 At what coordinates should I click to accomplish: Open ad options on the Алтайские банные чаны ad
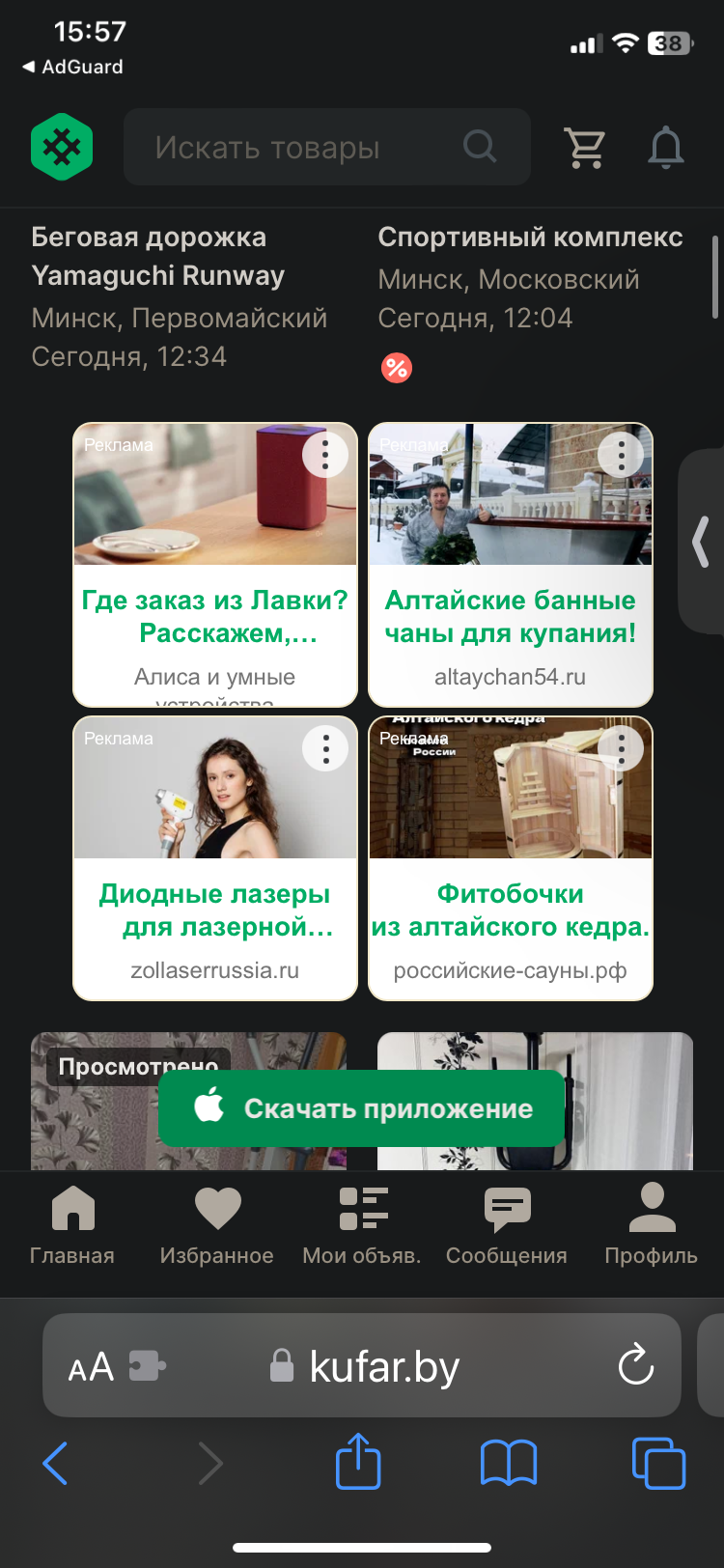point(622,455)
